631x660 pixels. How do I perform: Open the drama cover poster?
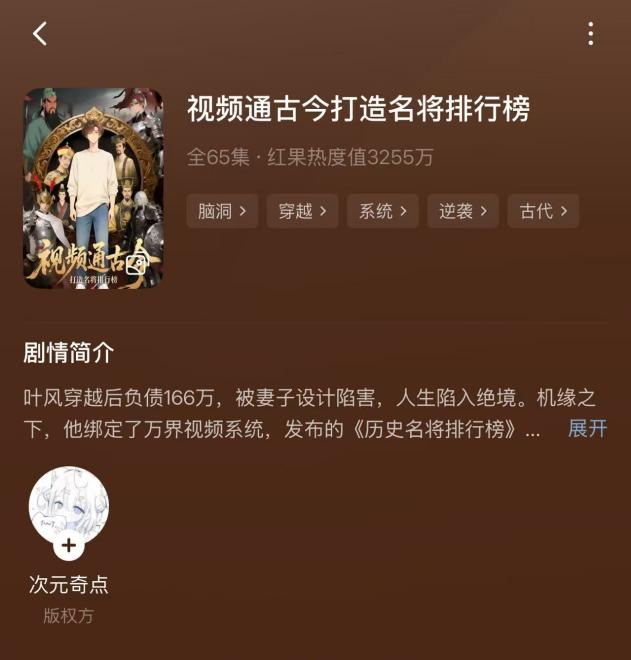coord(93,188)
